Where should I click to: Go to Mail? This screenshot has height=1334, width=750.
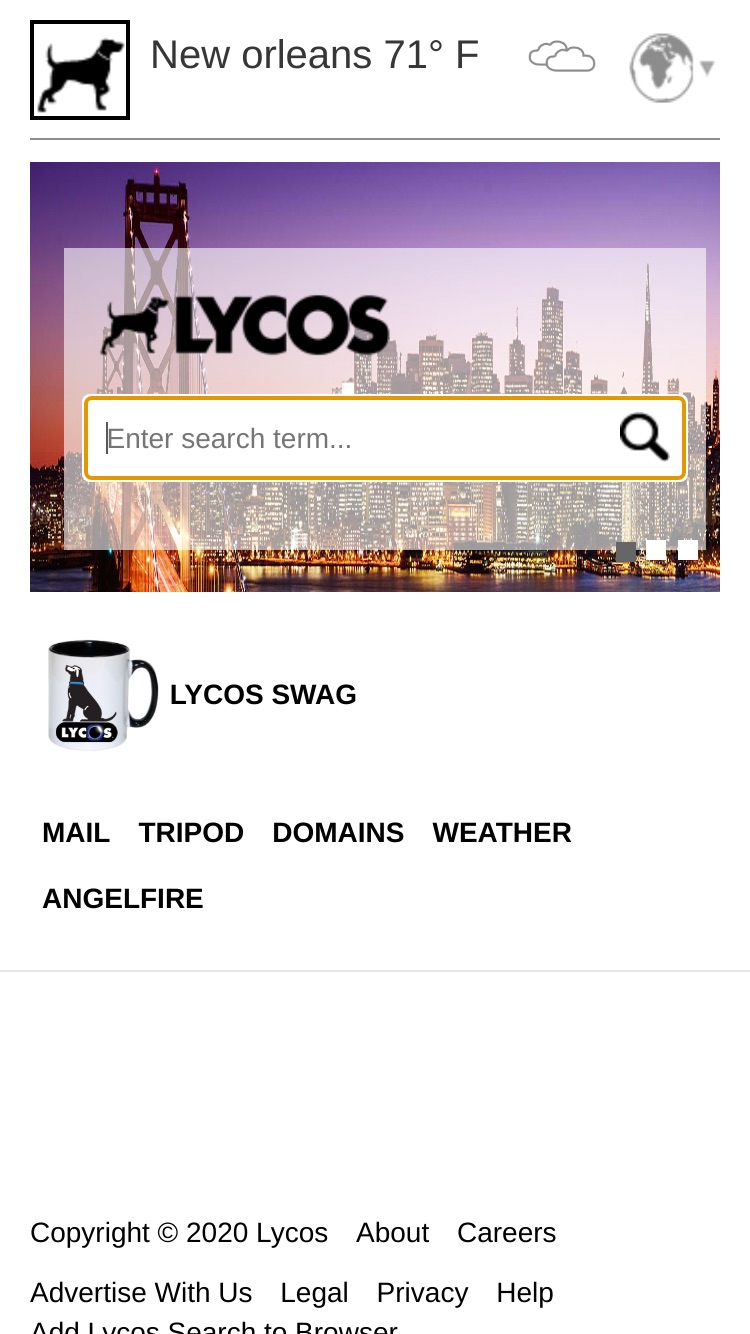(x=76, y=833)
